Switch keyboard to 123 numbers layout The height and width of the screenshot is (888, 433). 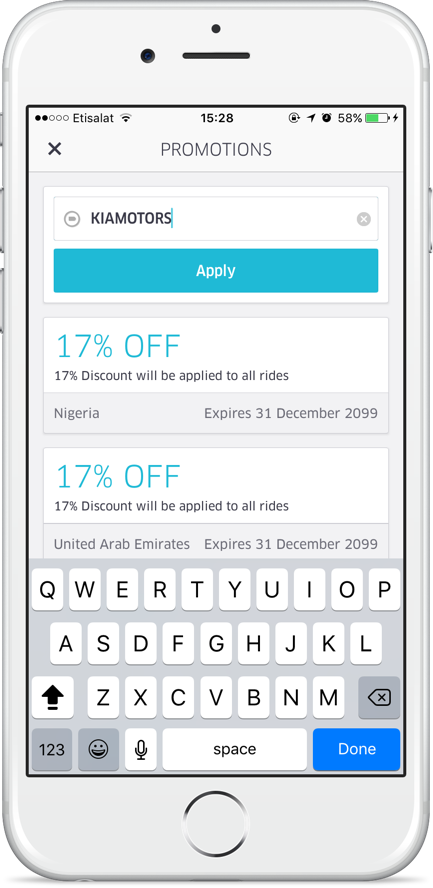52,749
